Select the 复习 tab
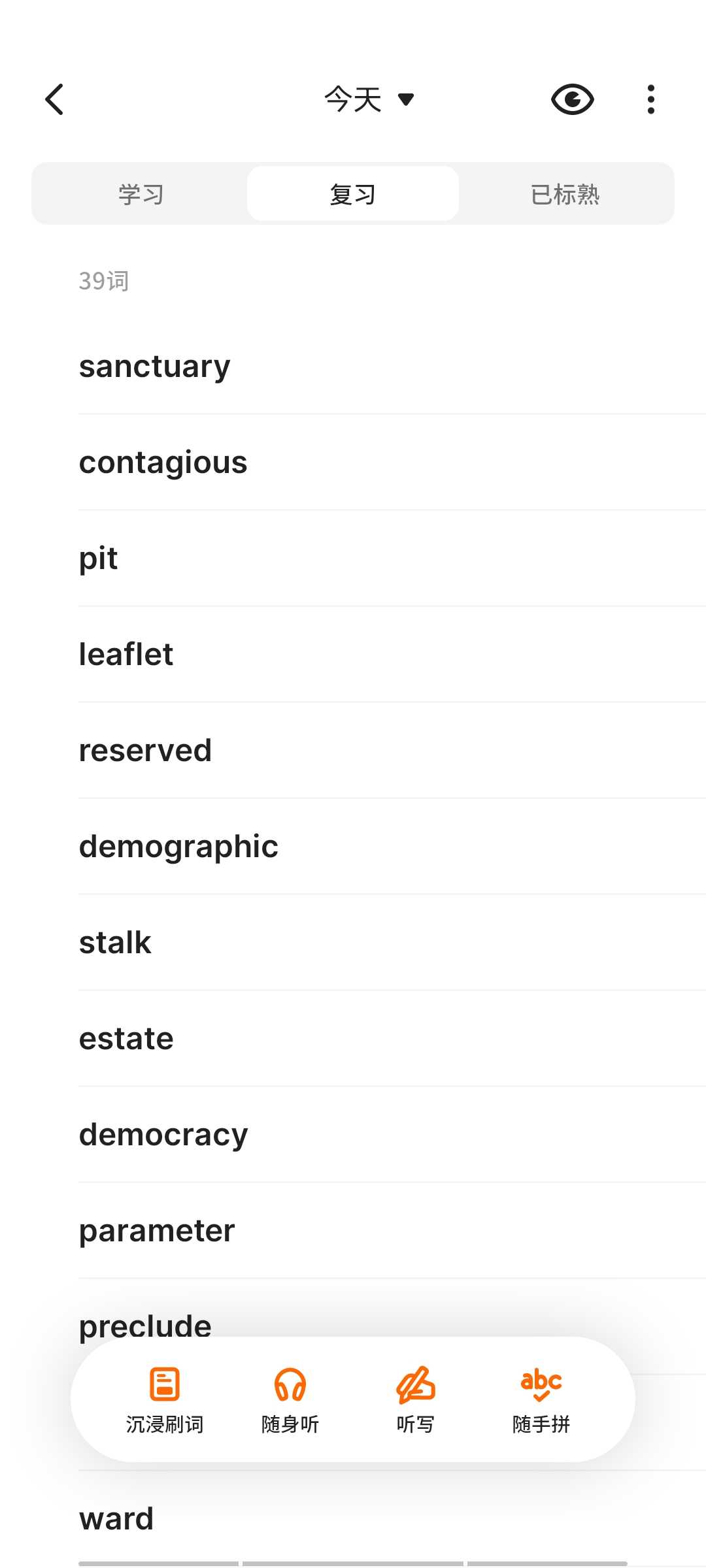Screen dimensions: 706x1568 pyautogui.click(x=353, y=194)
